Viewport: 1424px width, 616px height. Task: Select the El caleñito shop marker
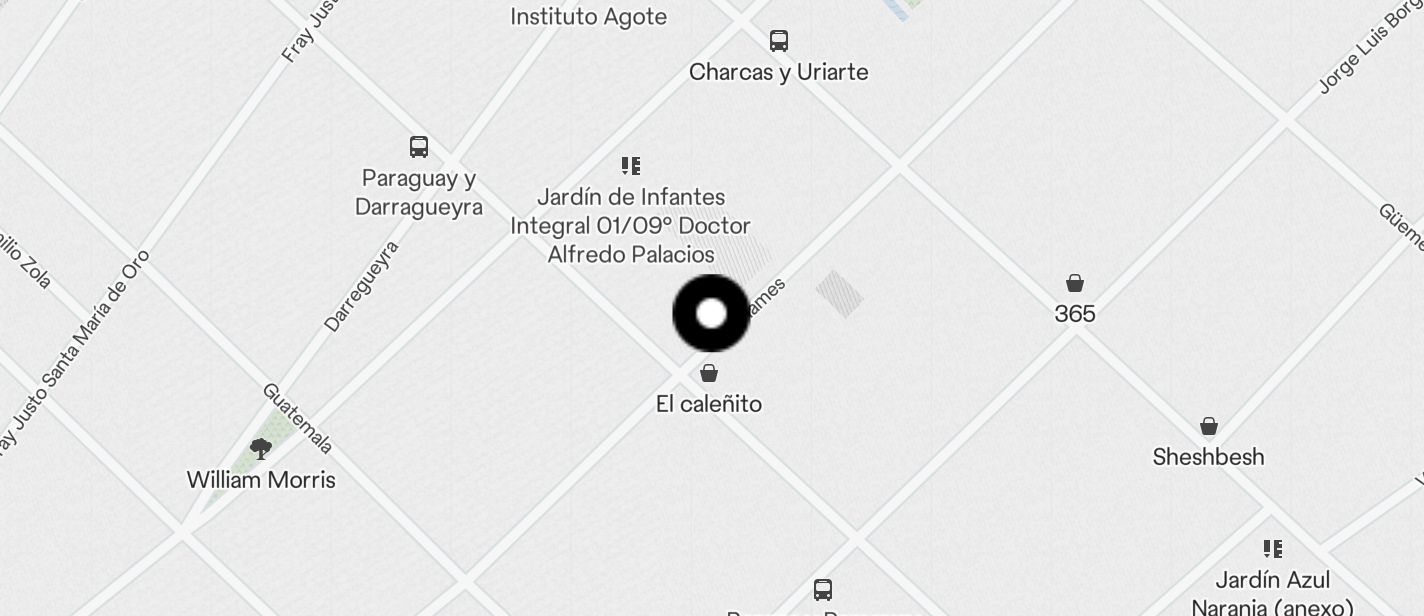tap(709, 374)
